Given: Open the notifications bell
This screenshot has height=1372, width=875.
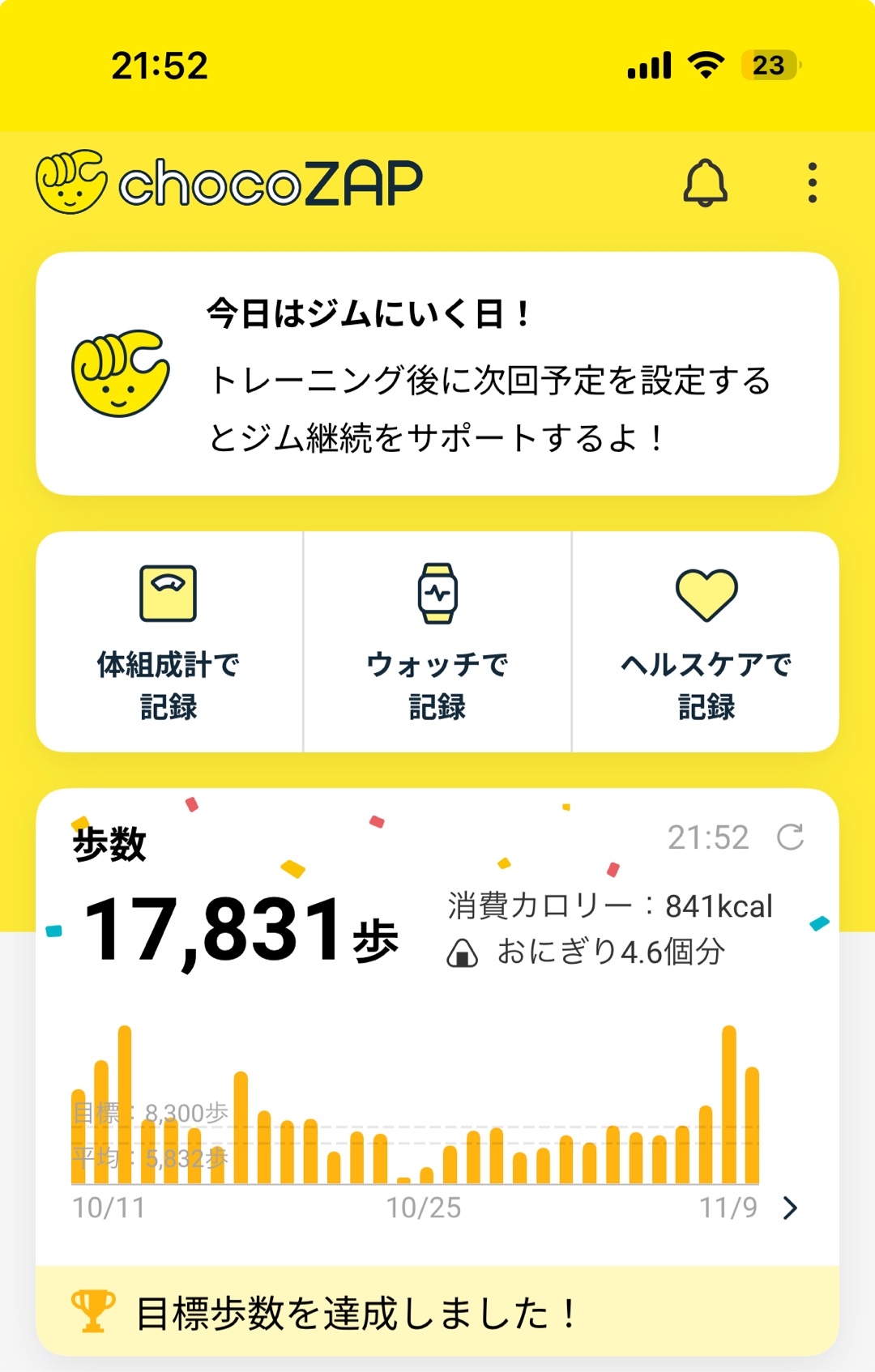Looking at the screenshot, I should click(x=705, y=183).
